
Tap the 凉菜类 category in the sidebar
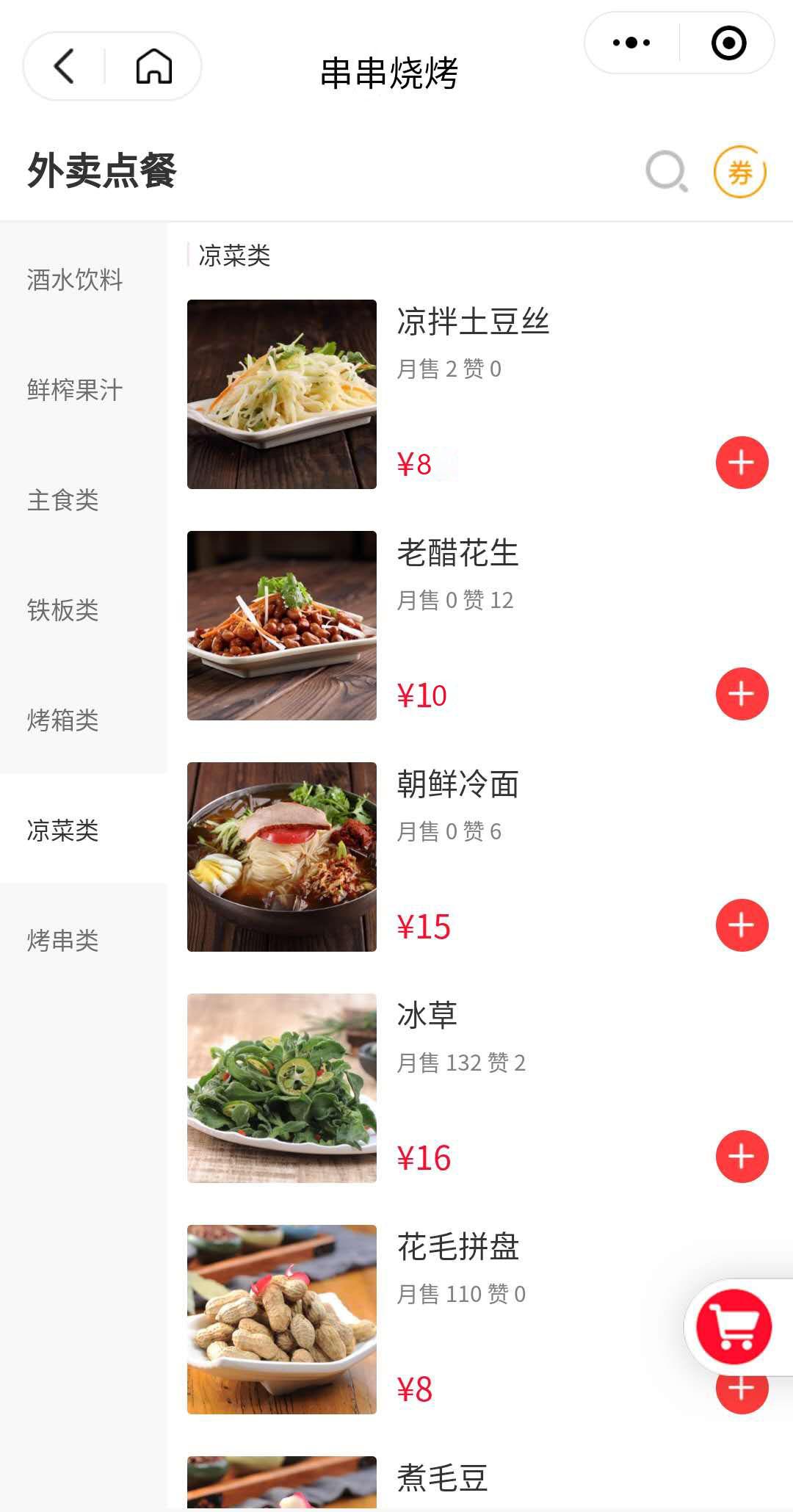[x=63, y=831]
